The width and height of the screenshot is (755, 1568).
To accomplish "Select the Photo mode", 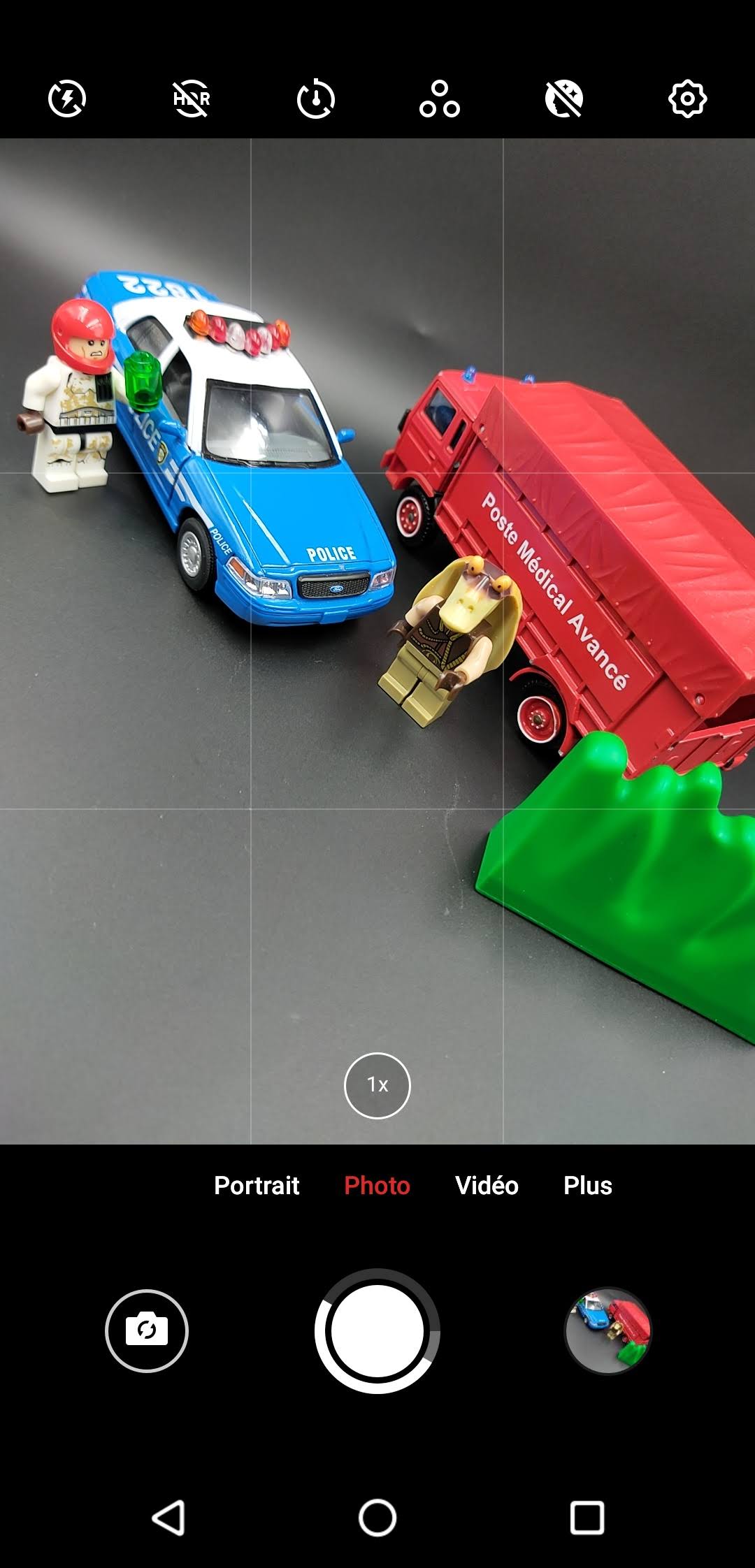I will (x=377, y=1186).
